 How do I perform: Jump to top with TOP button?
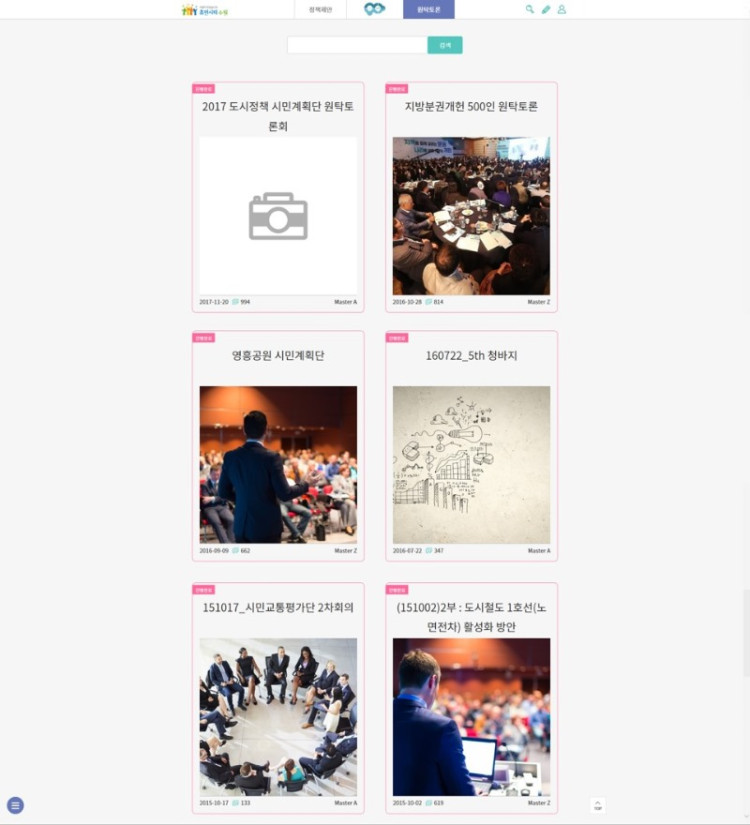(598, 805)
